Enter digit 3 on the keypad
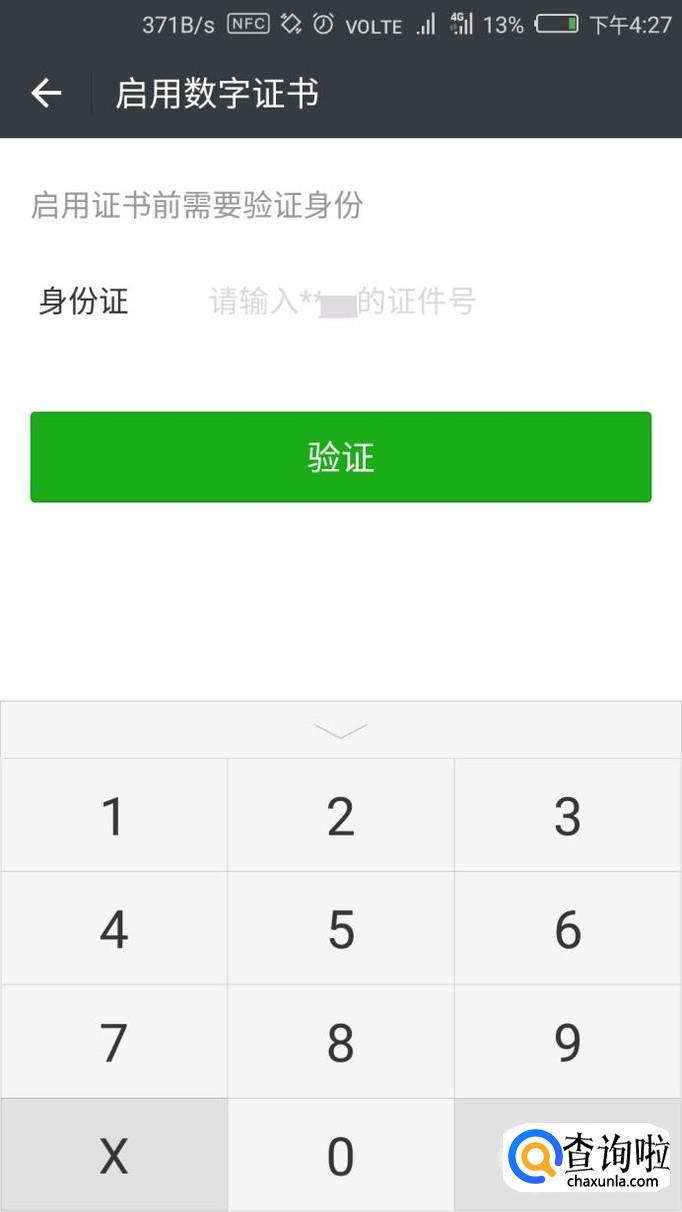 (568, 816)
